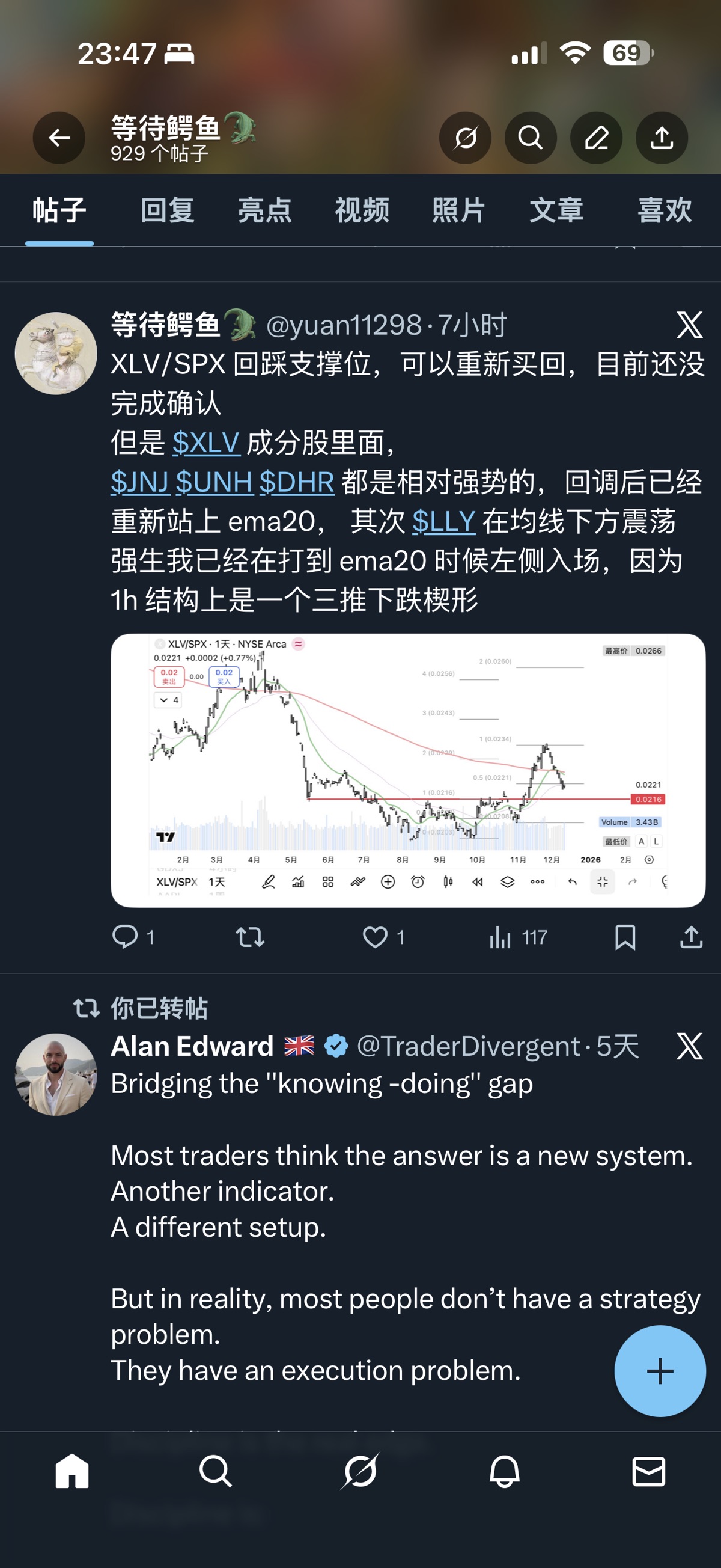
Task: Bookmark the XLV/SPX post
Action: (625, 937)
